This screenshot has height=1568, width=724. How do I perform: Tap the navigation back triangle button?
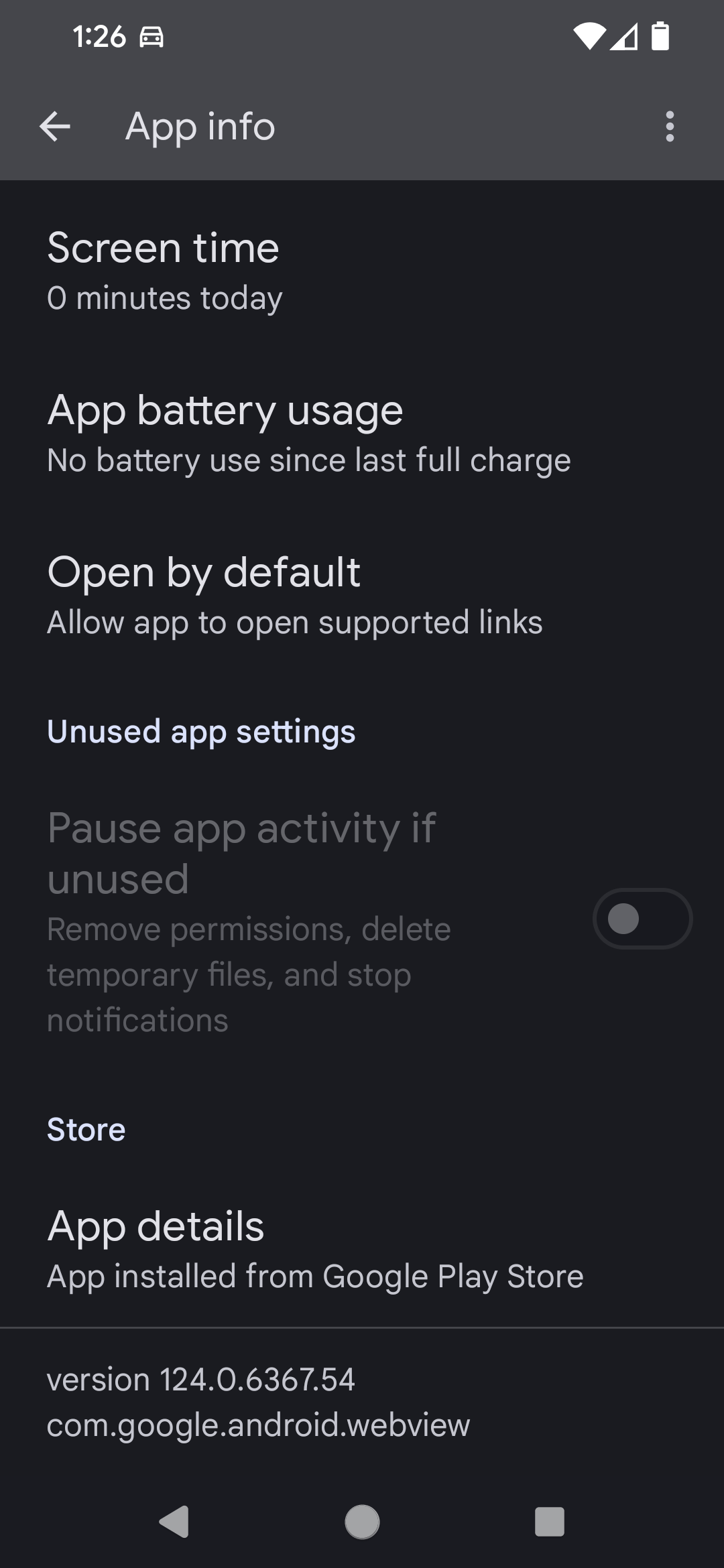(174, 1522)
